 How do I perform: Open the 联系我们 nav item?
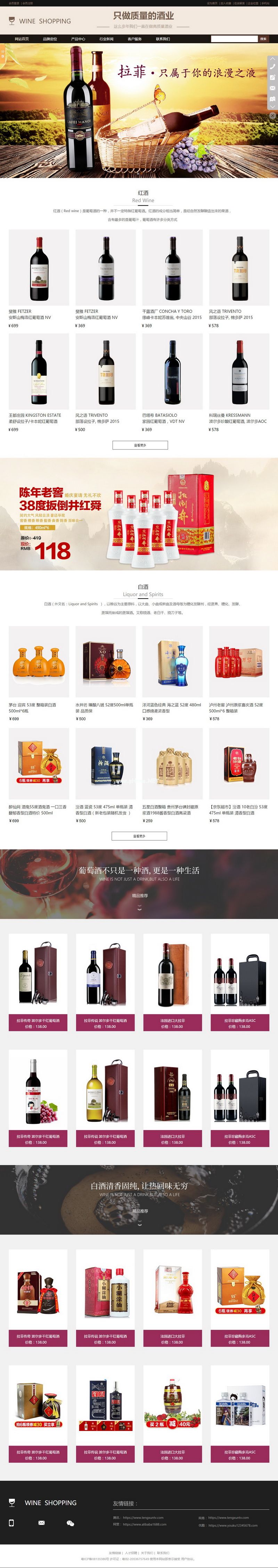(x=162, y=39)
